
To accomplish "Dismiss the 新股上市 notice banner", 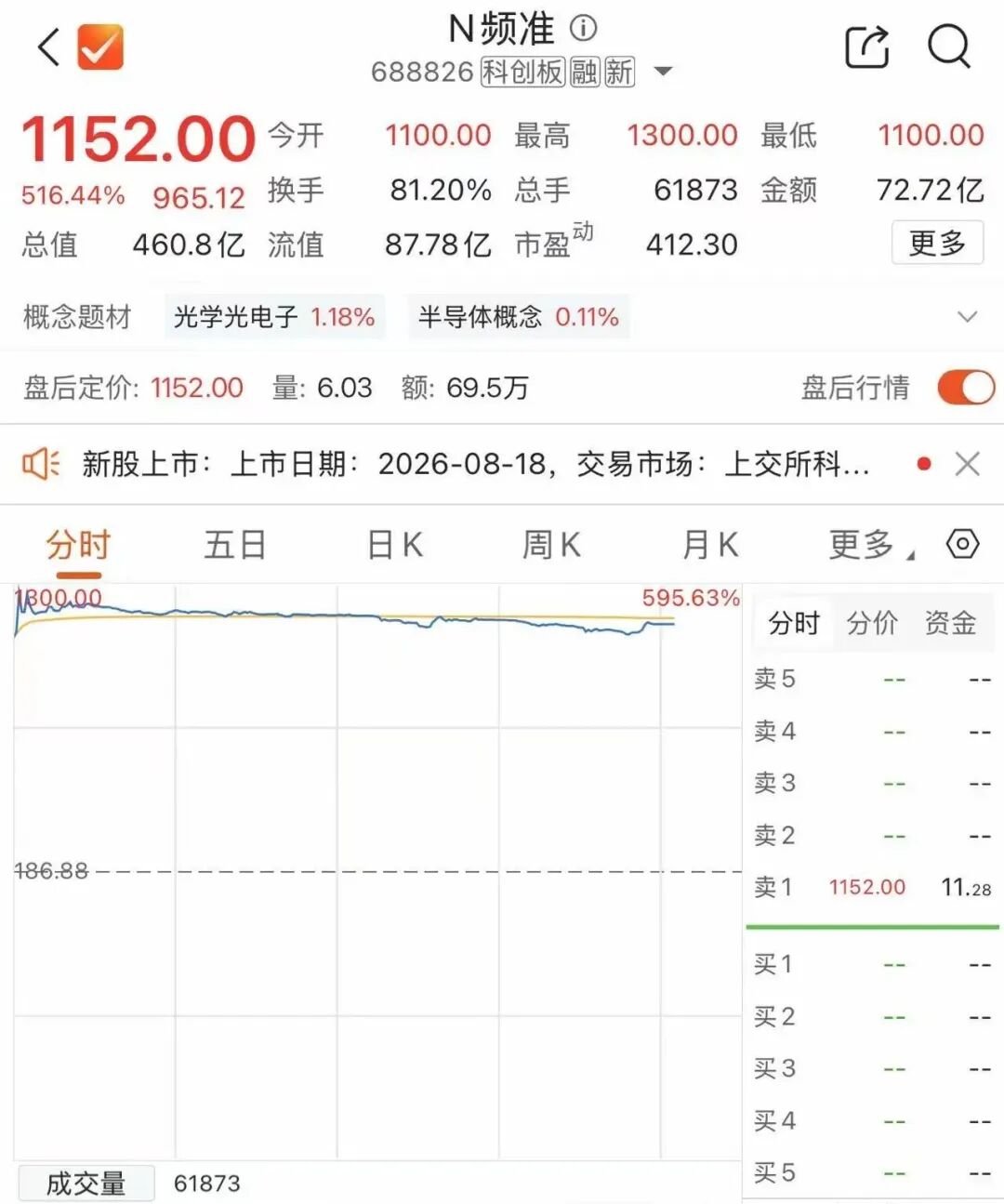I will (x=968, y=463).
